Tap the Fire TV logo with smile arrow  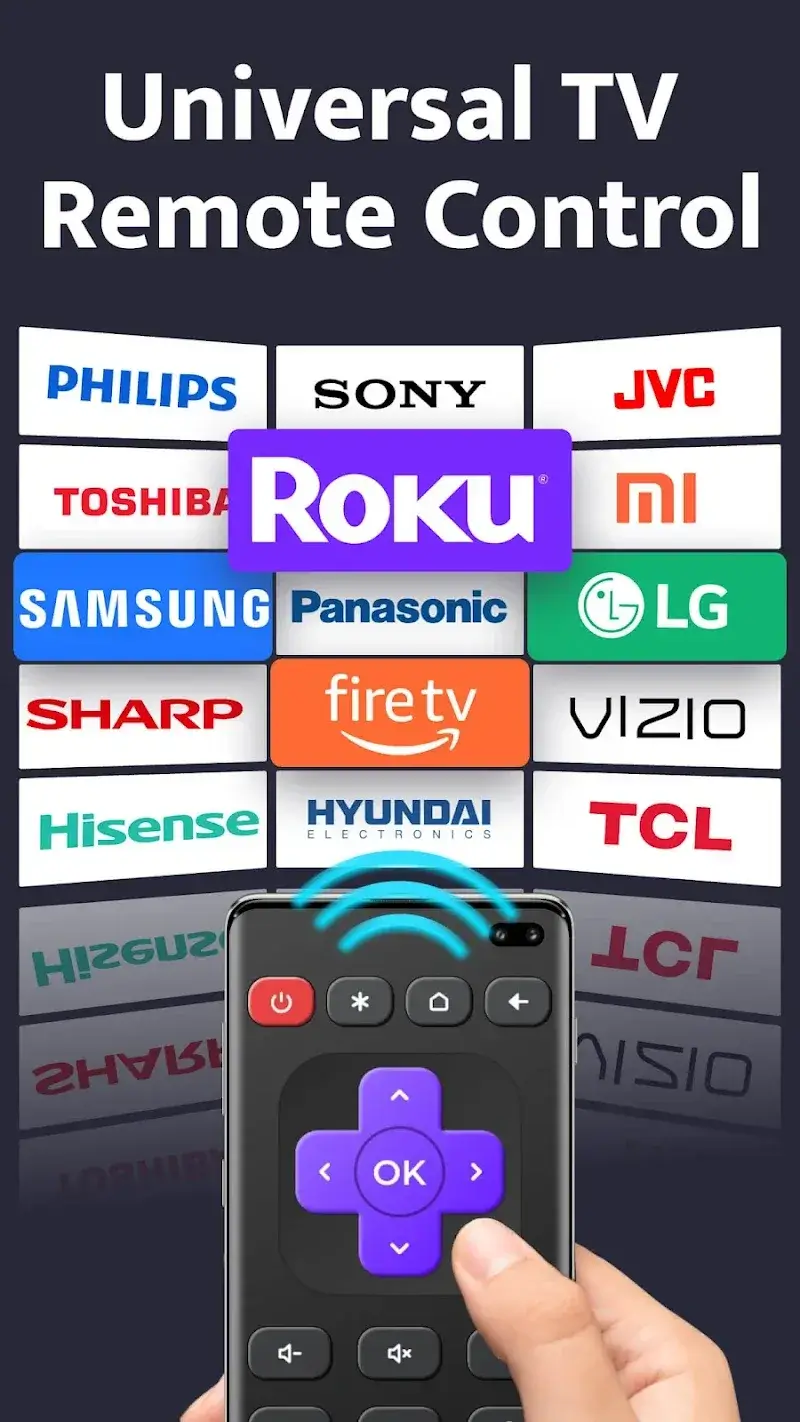tap(399, 712)
